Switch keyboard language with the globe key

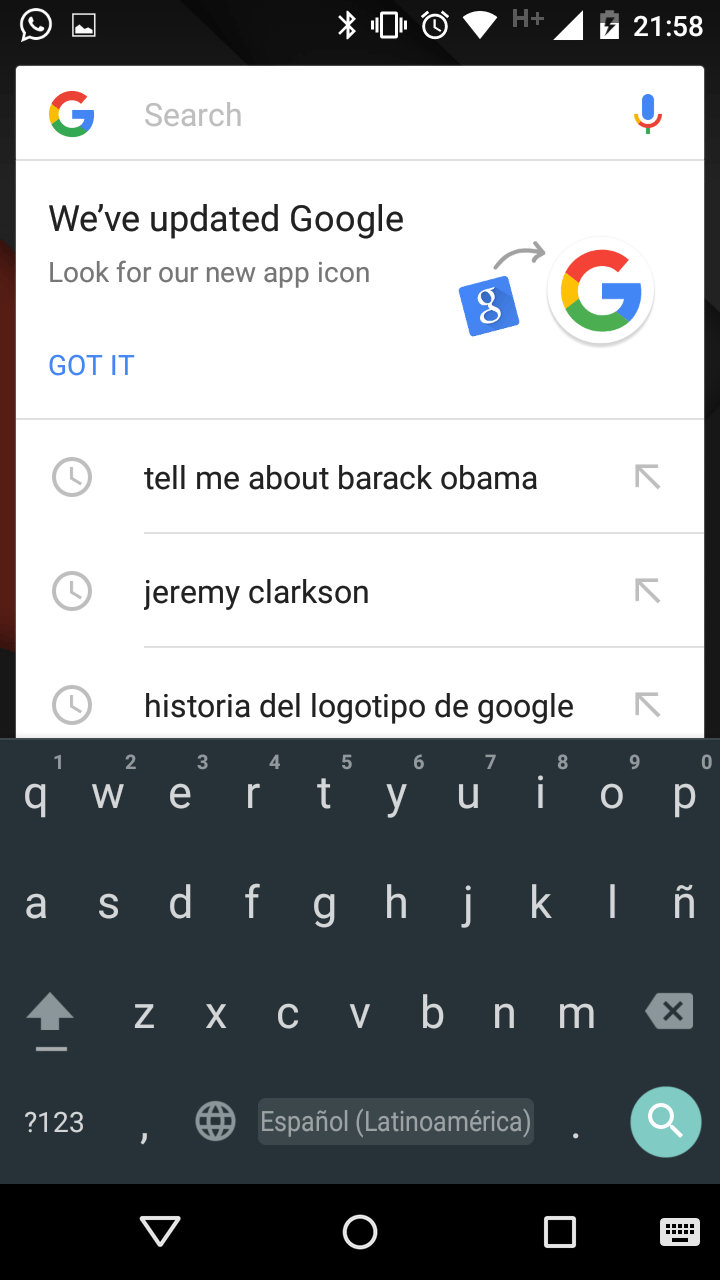(216, 1121)
